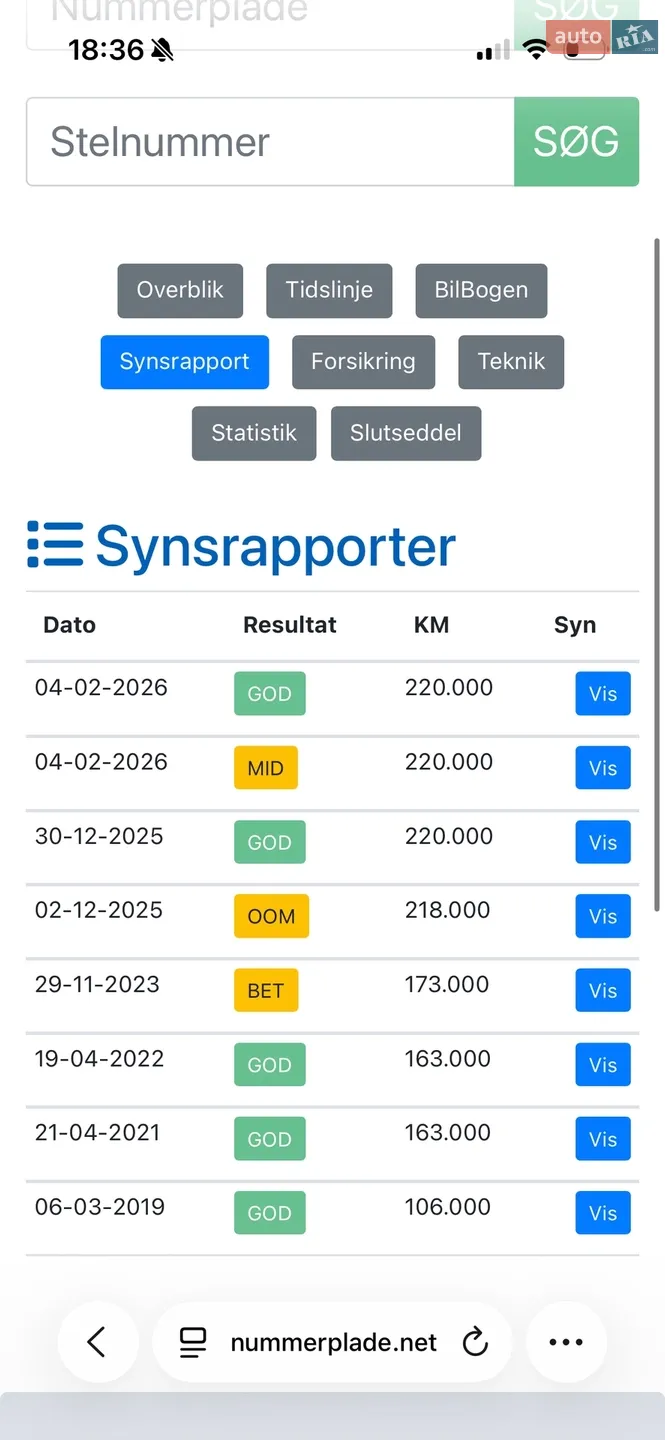Viewport: 665px width, 1440px height.
Task: Switch to the Overblik section
Action: [x=180, y=290]
